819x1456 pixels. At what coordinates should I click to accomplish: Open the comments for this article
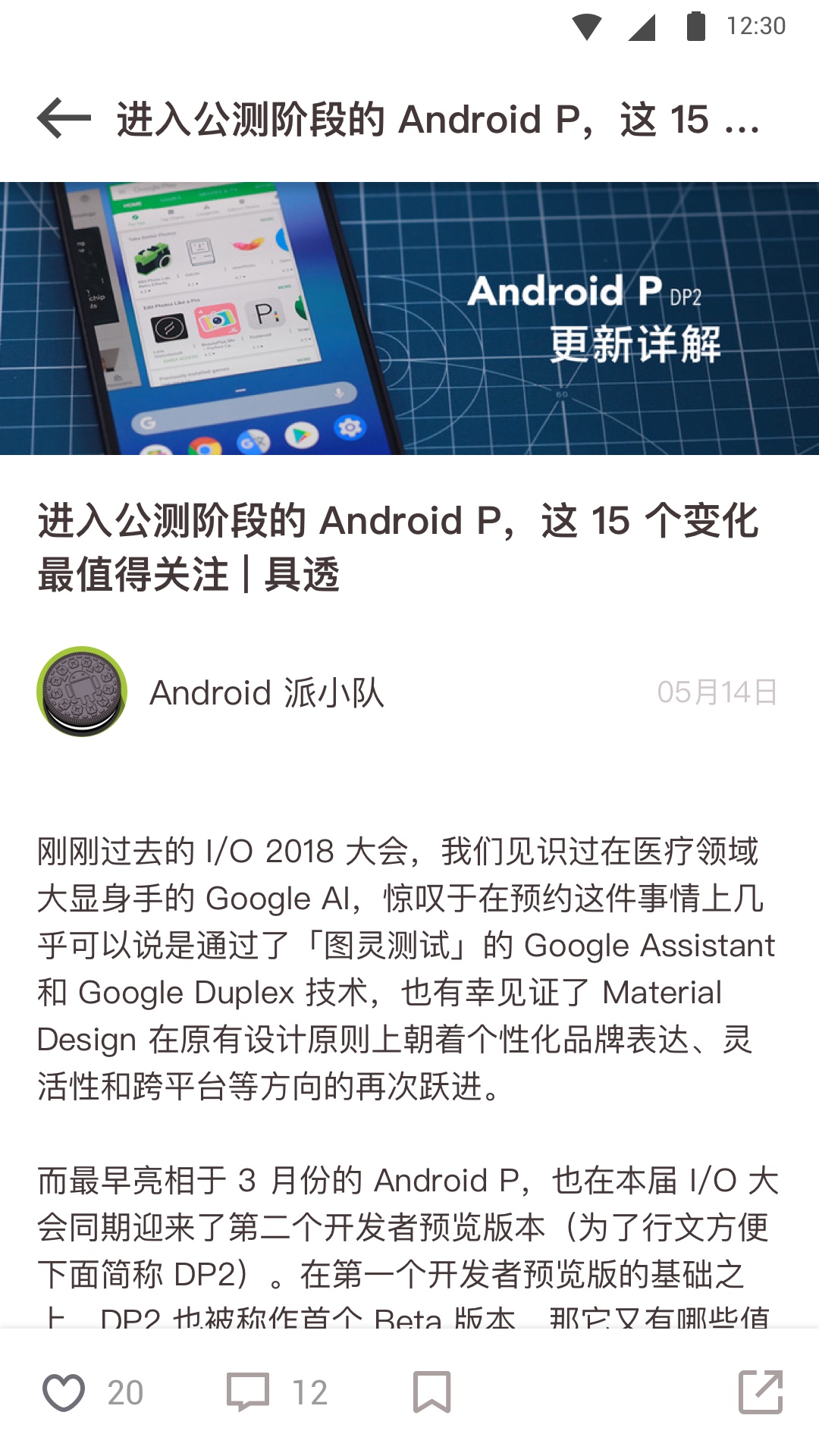tap(248, 1392)
